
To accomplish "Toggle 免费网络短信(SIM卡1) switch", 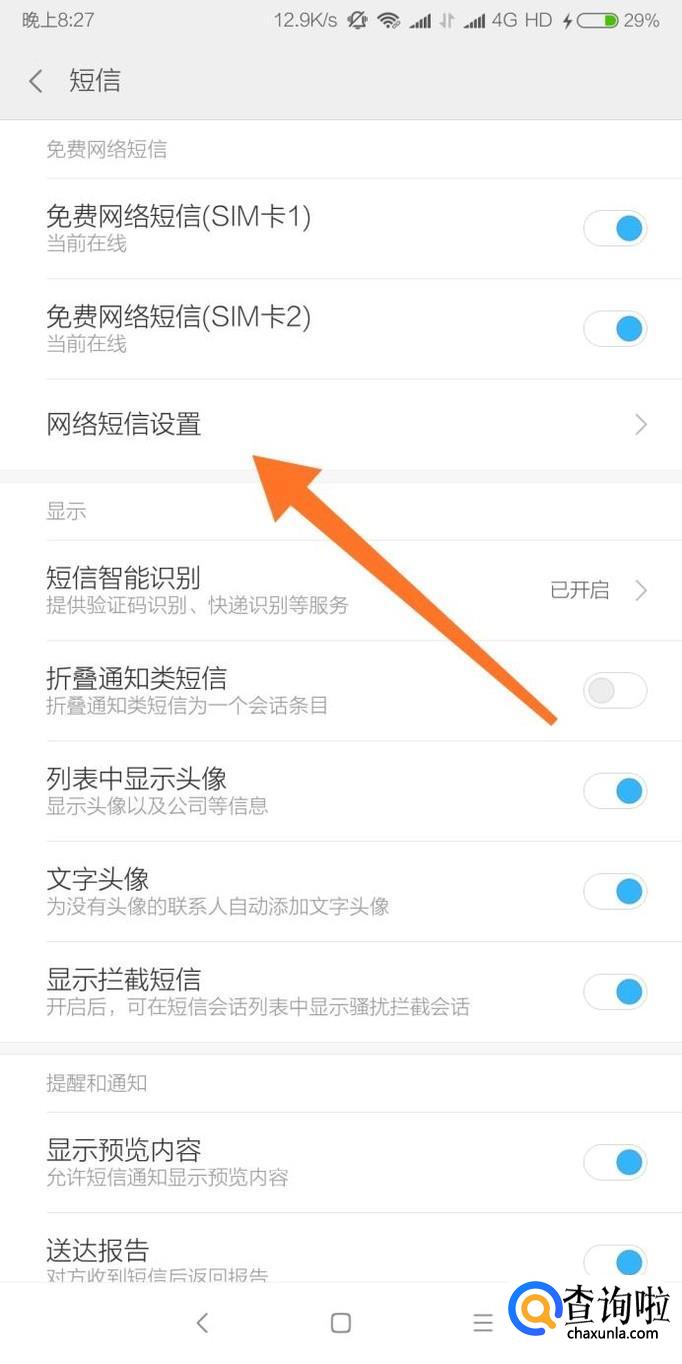I will (x=615, y=229).
